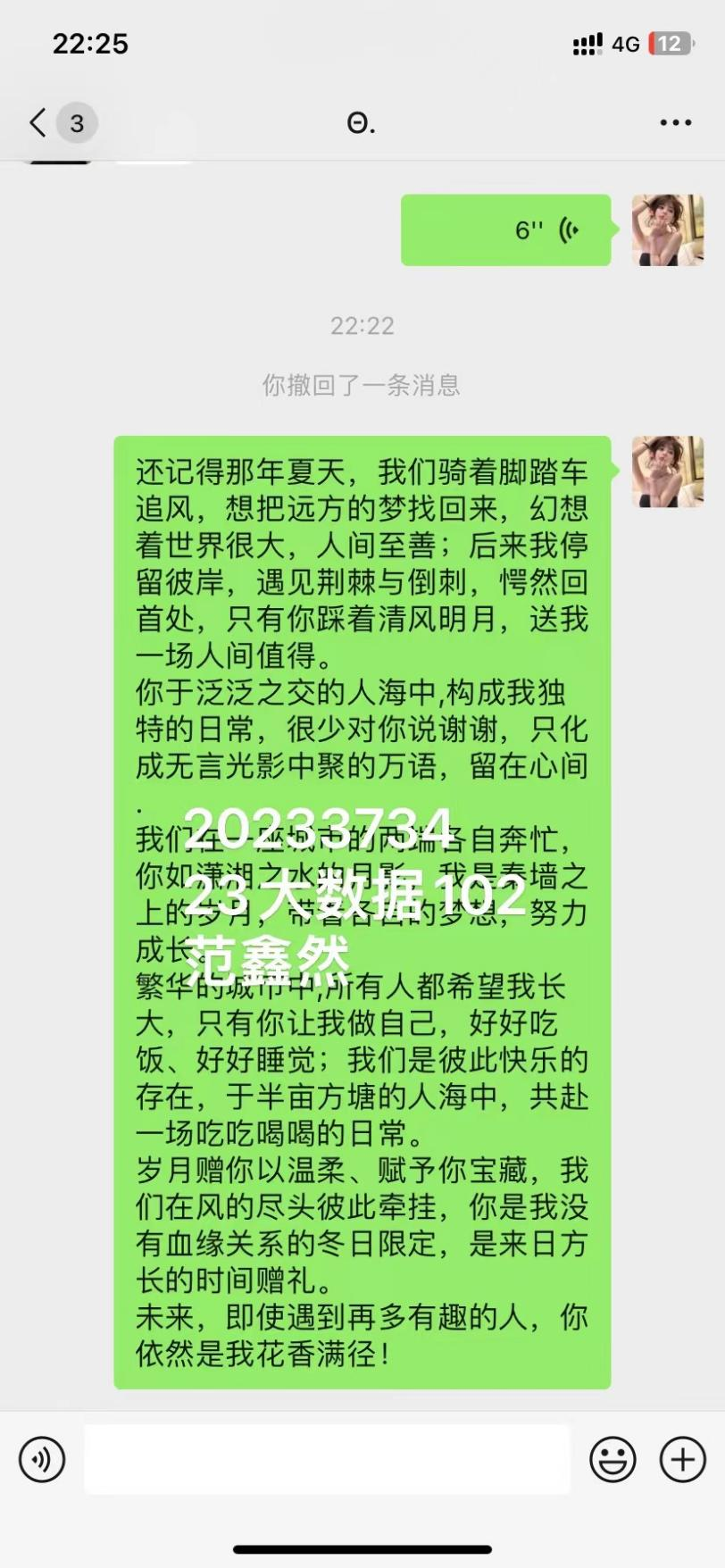725x1568 pixels.
Task: Open sender avatar beside the voice message
Action: (x=667, y=230)
